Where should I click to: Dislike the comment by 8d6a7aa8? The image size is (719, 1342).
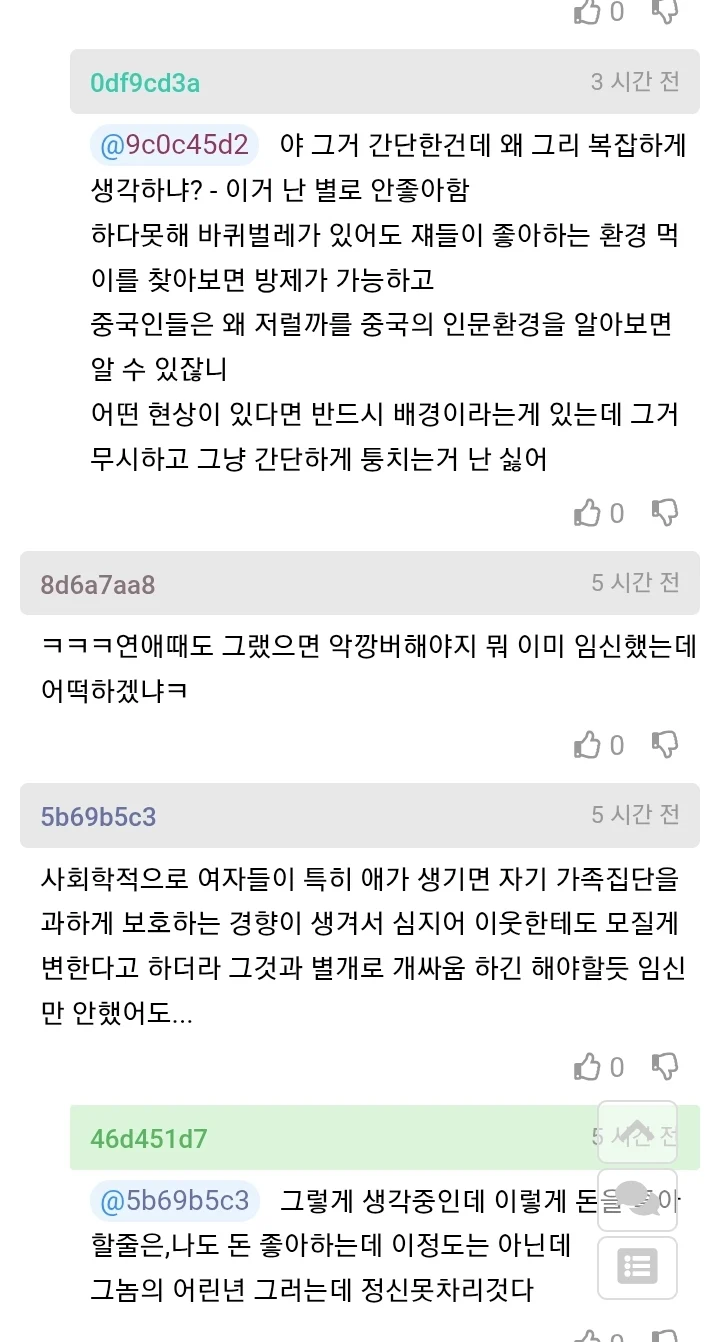pyautogui.click(x=665, y=745)
